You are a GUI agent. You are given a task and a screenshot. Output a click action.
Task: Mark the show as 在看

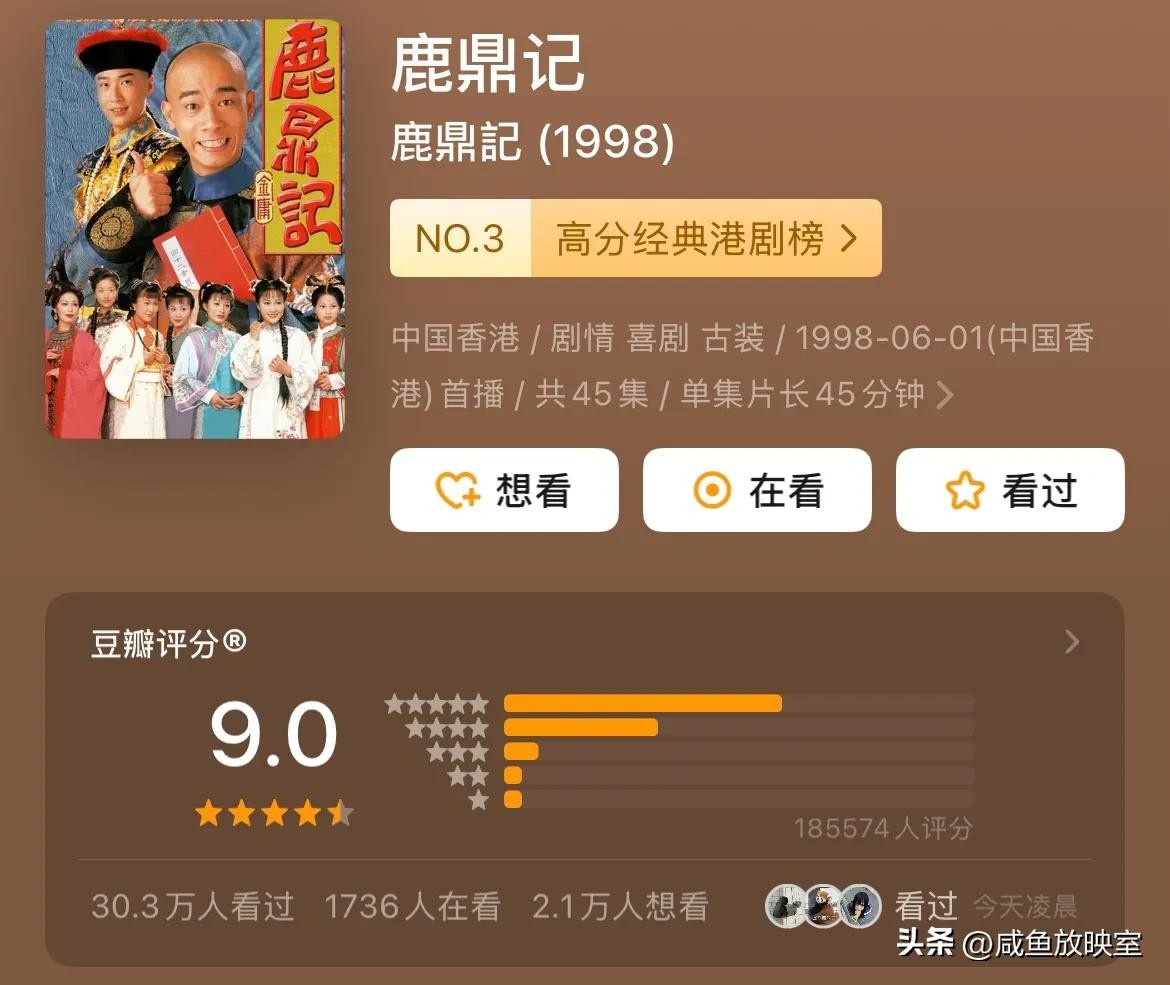[757, 490]
